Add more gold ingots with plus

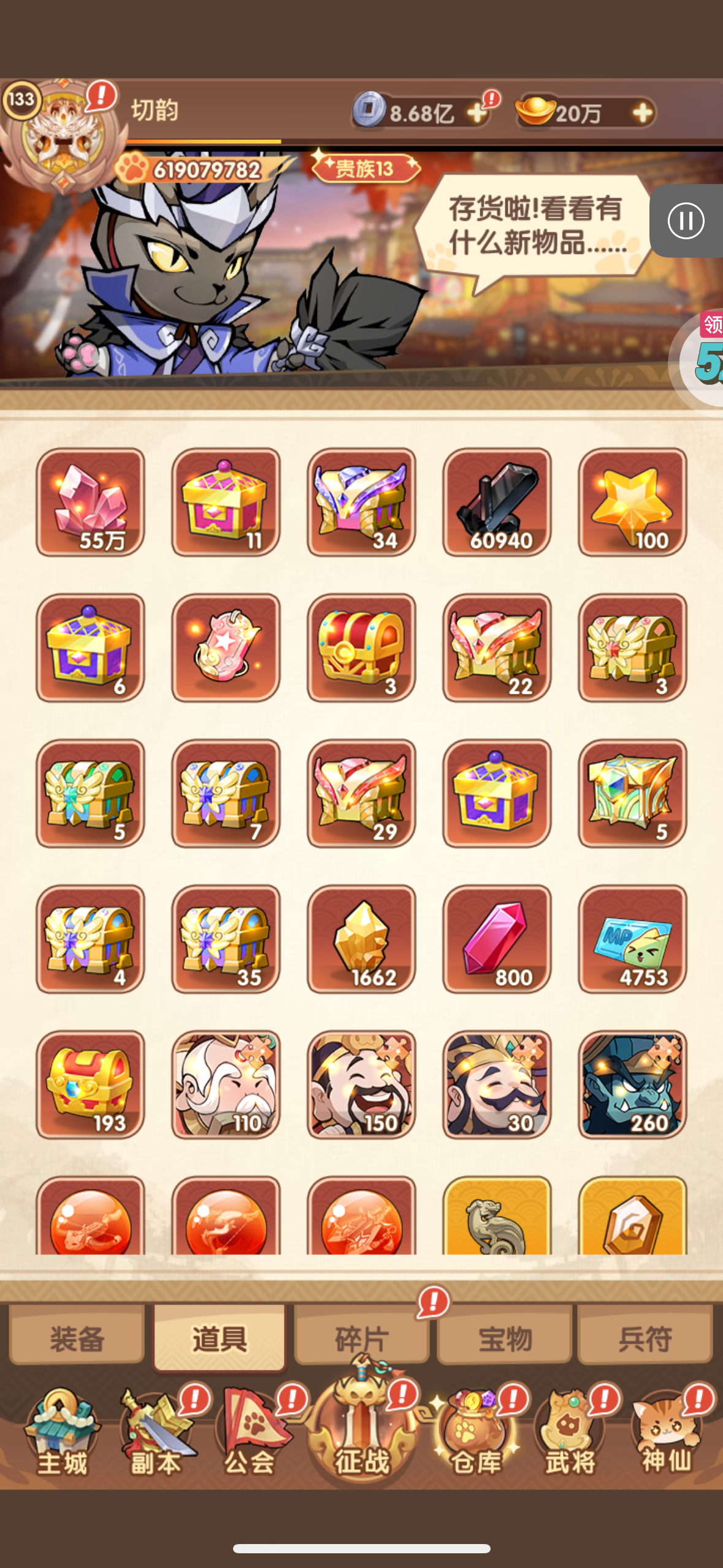coord(641,112)
